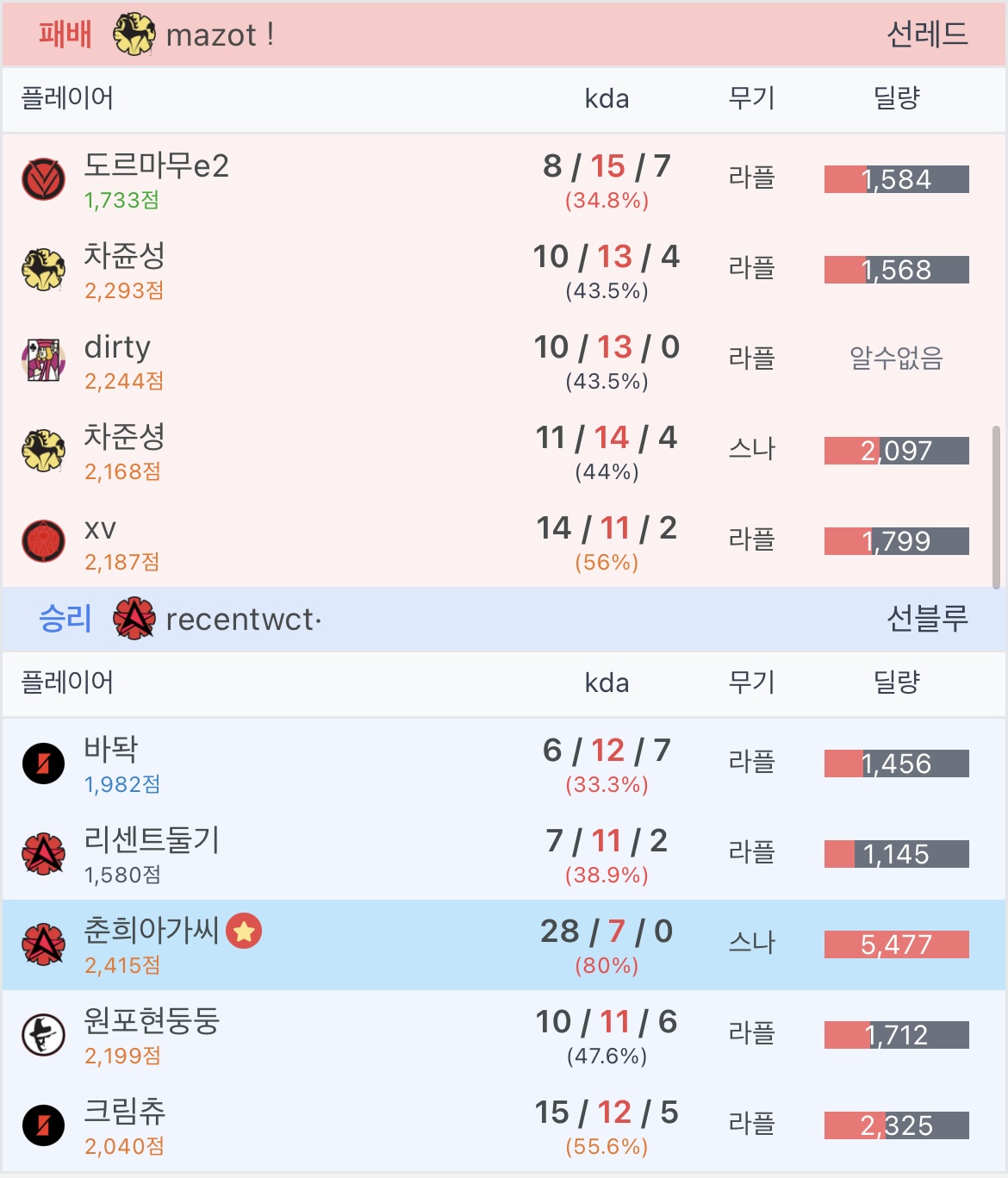Open player 리센트돌기's profile

[x=152, y=840]
